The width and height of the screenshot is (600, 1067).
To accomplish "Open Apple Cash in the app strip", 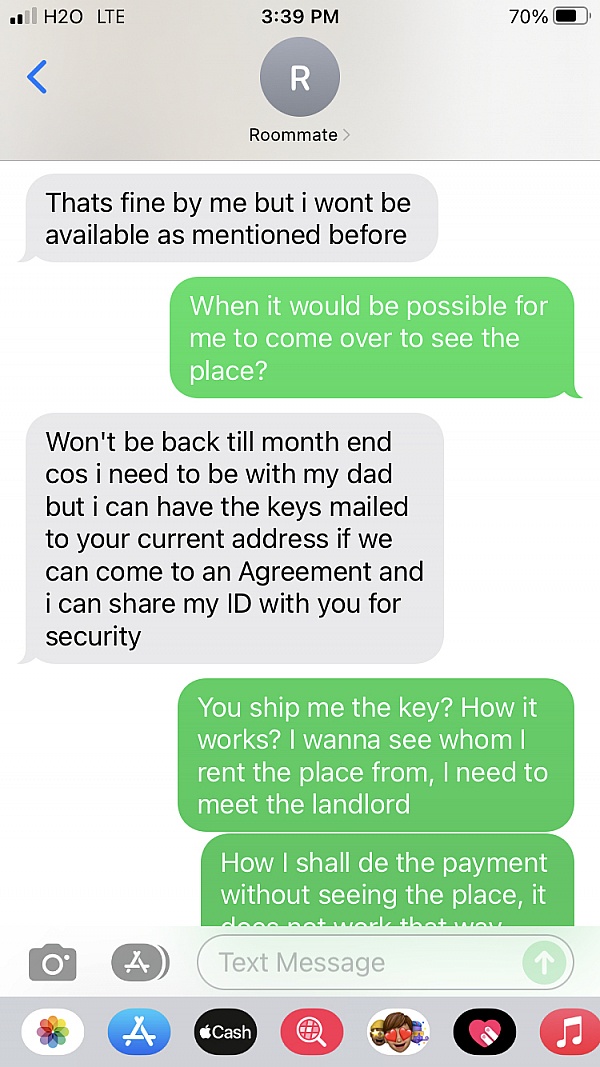I will 225,1032.
